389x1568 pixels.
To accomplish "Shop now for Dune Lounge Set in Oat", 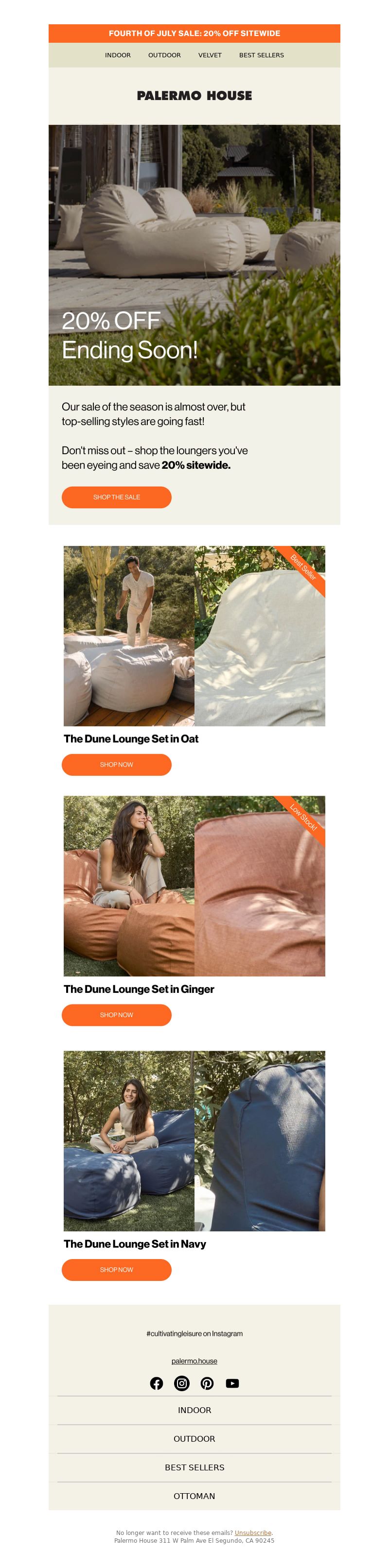I will pos(116,764).
